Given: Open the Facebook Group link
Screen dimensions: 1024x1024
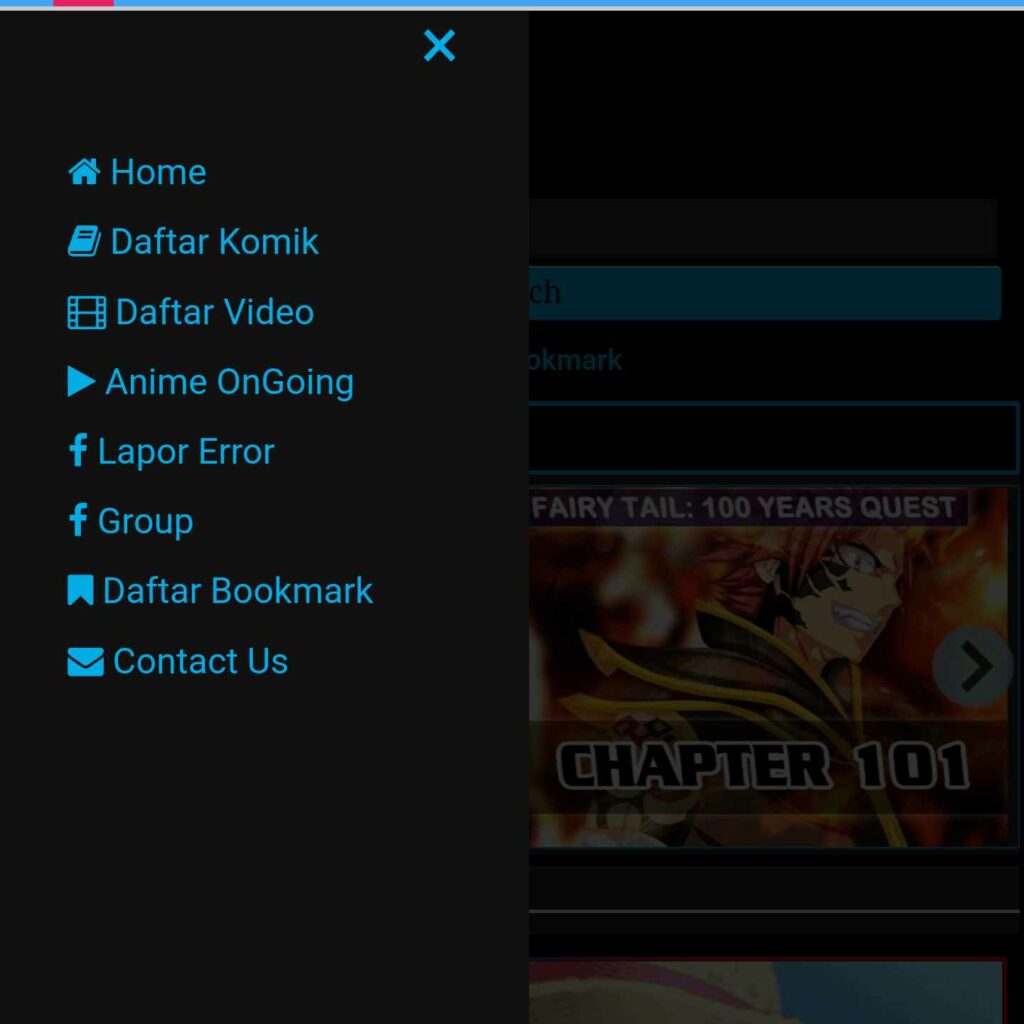Looking at the screenshot, I should 131,521.
